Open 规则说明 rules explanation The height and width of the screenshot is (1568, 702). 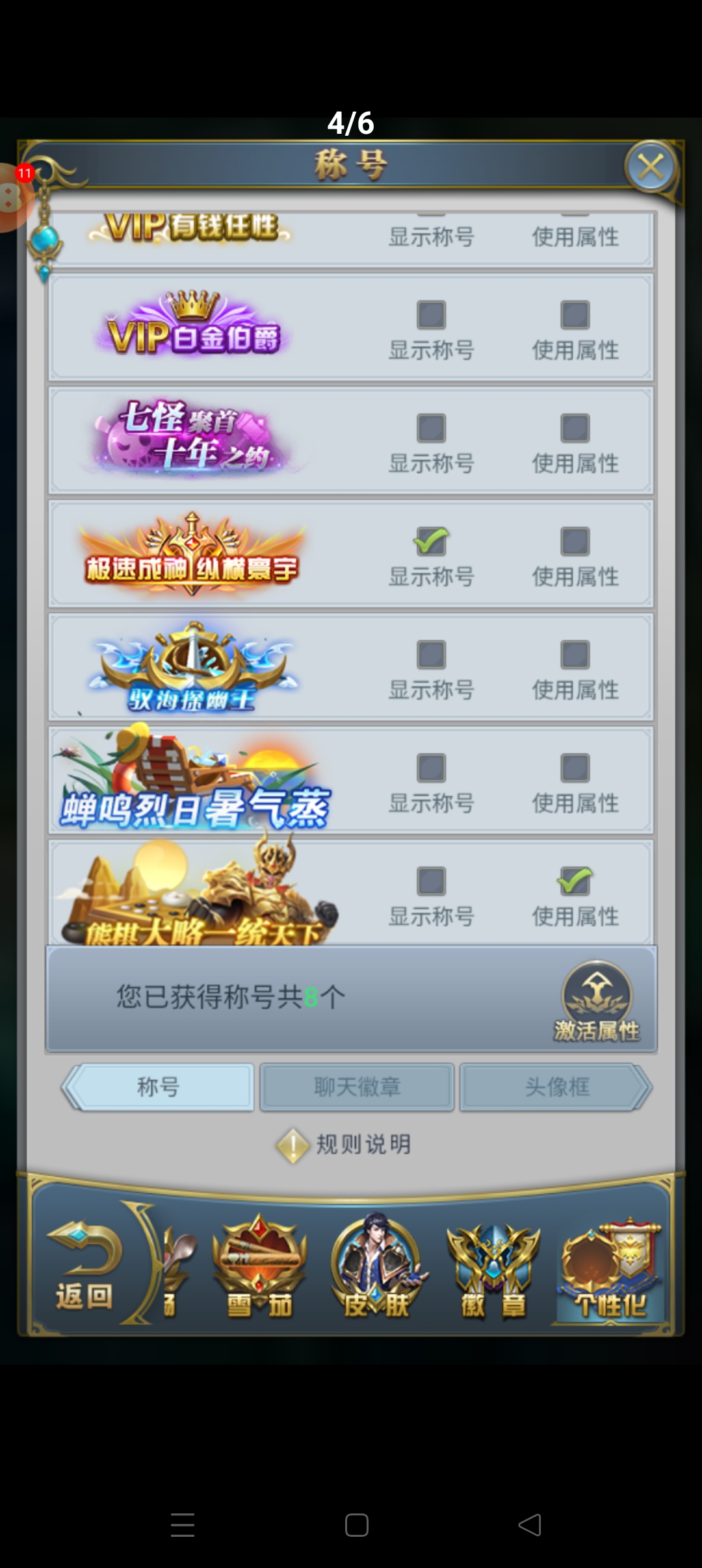tap(344, 1144)
